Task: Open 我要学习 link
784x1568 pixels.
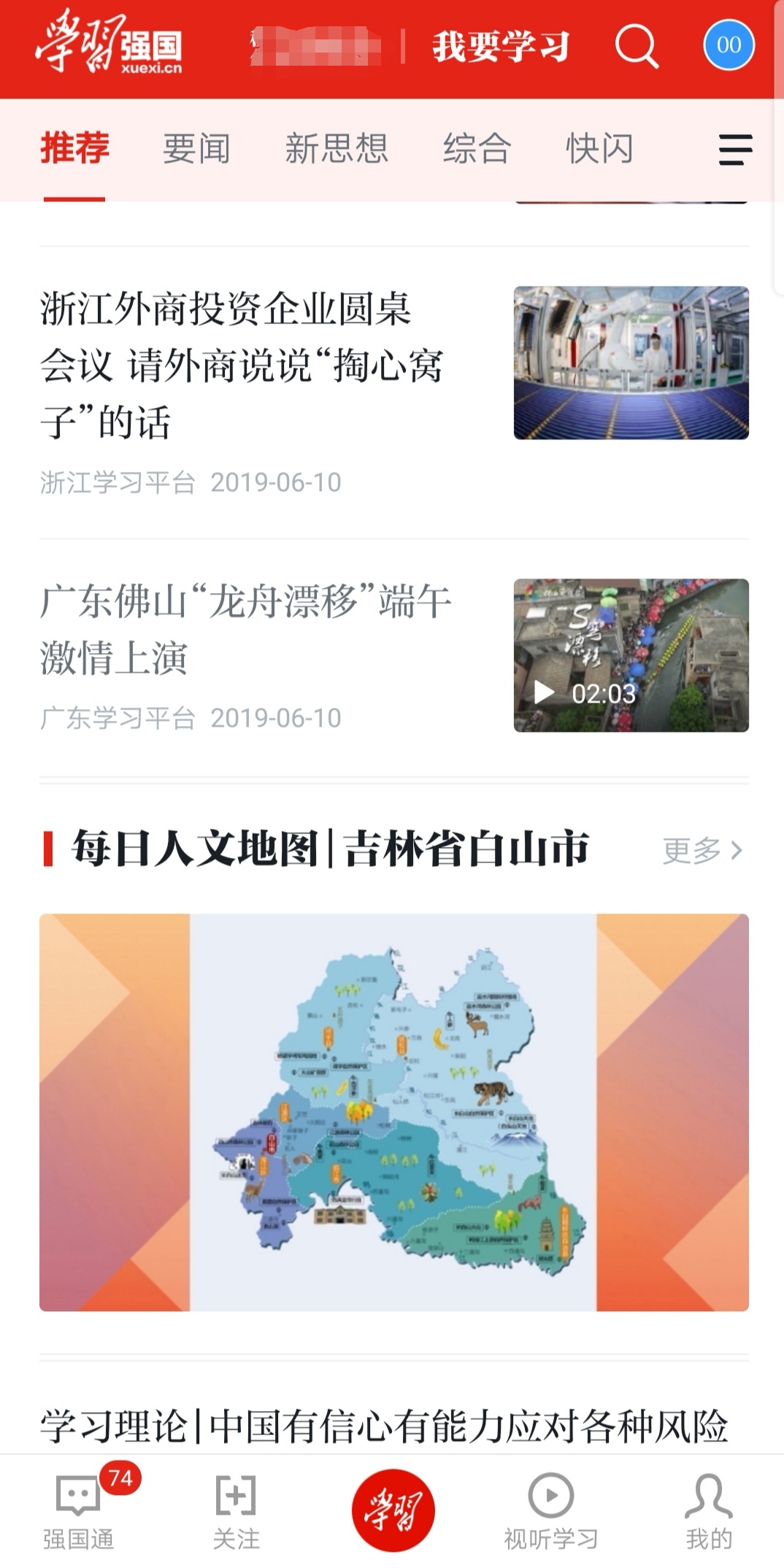Action: tap(501, 46)
